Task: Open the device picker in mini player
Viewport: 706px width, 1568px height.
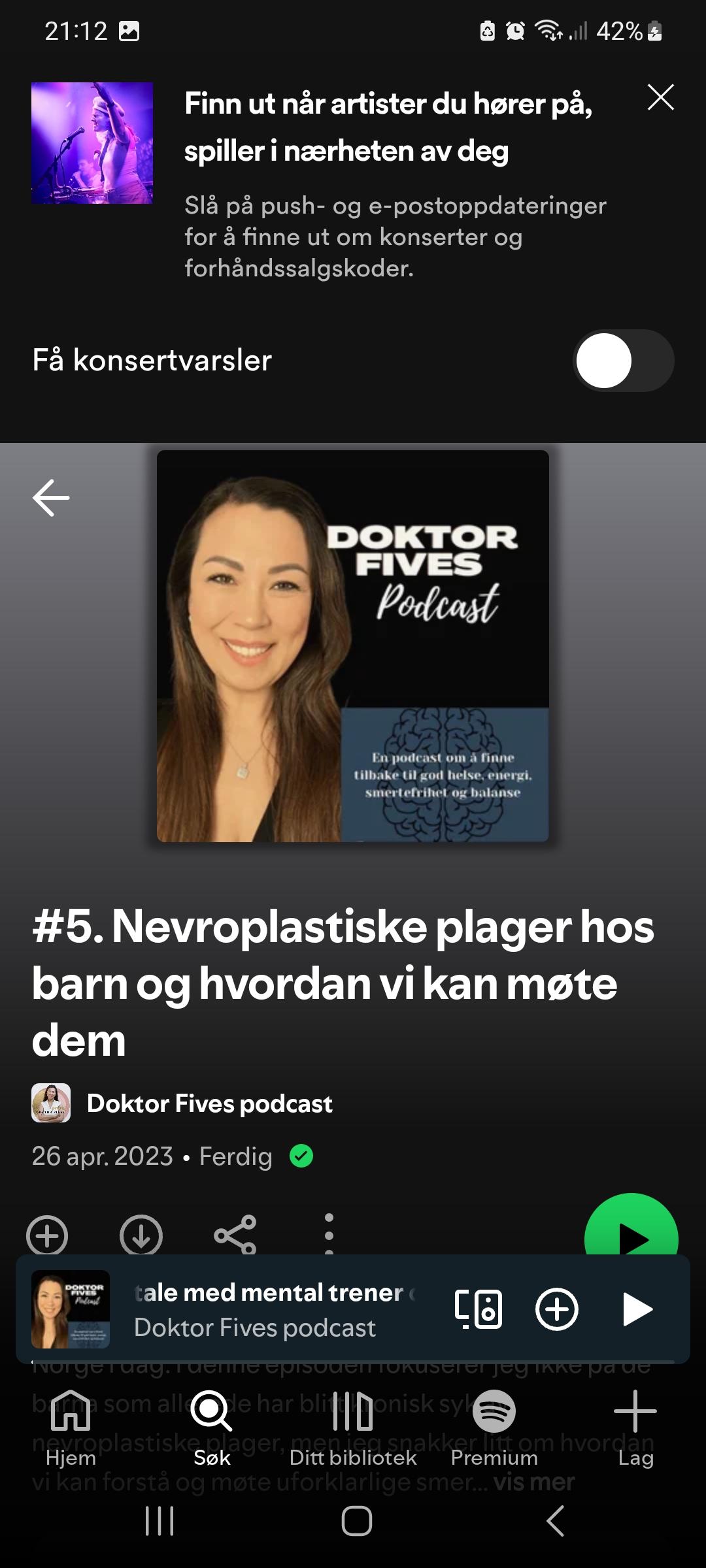Action: (479, 1309)
